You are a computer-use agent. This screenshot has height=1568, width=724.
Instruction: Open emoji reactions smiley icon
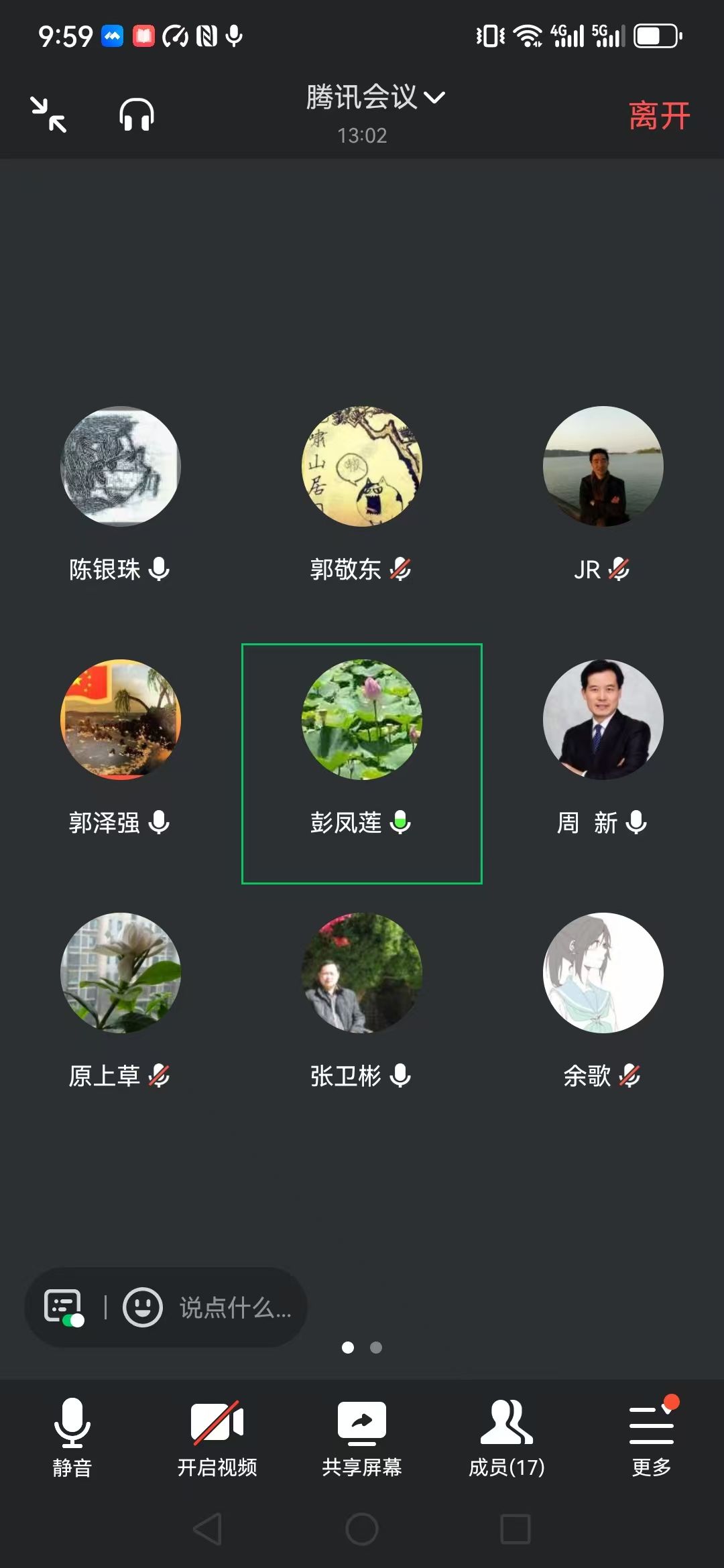click(x=142, y=1307)
